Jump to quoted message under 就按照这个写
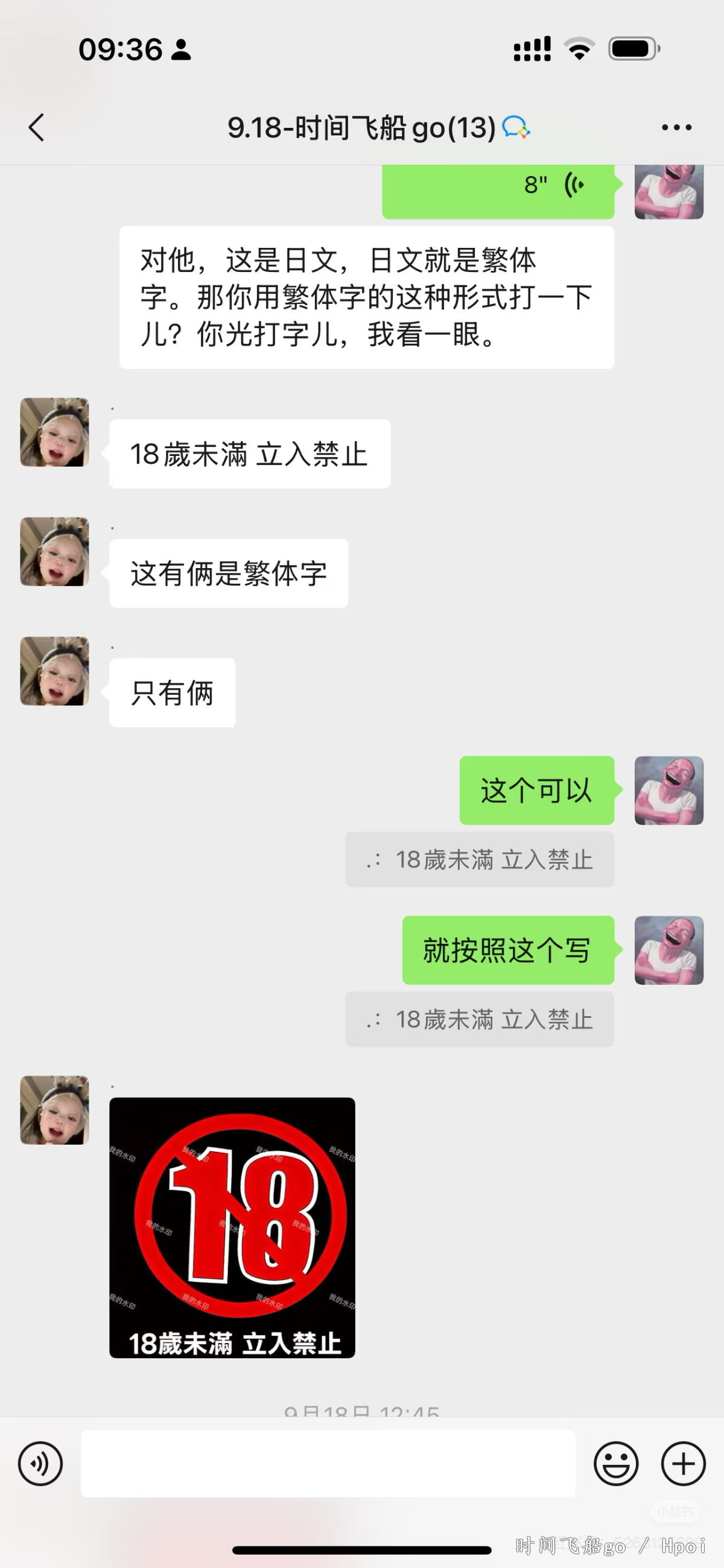724x1568 pixels. click(479, 1019)
